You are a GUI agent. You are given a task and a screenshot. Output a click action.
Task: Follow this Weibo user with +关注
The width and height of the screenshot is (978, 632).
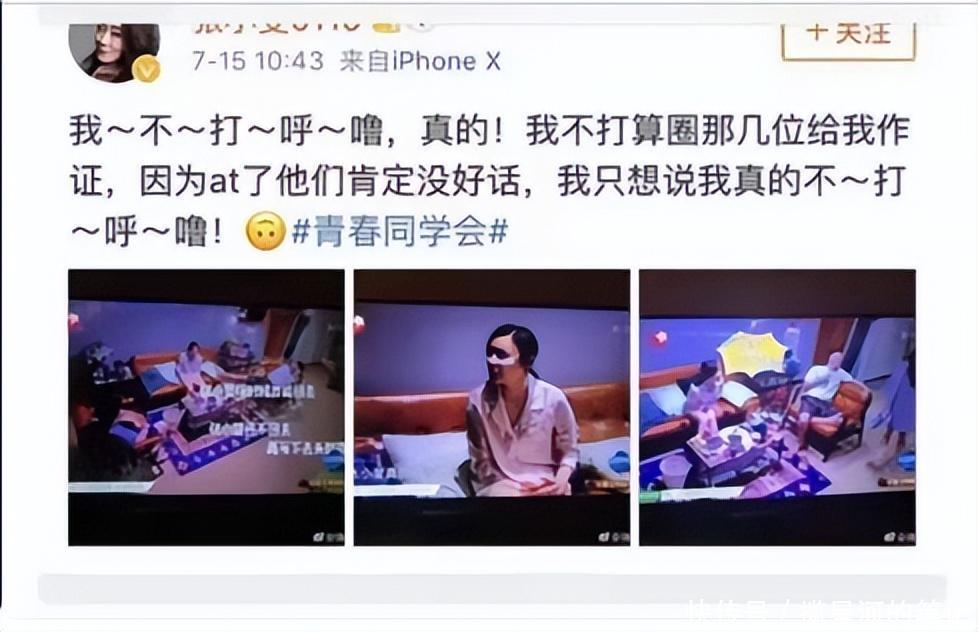point(848,39)
